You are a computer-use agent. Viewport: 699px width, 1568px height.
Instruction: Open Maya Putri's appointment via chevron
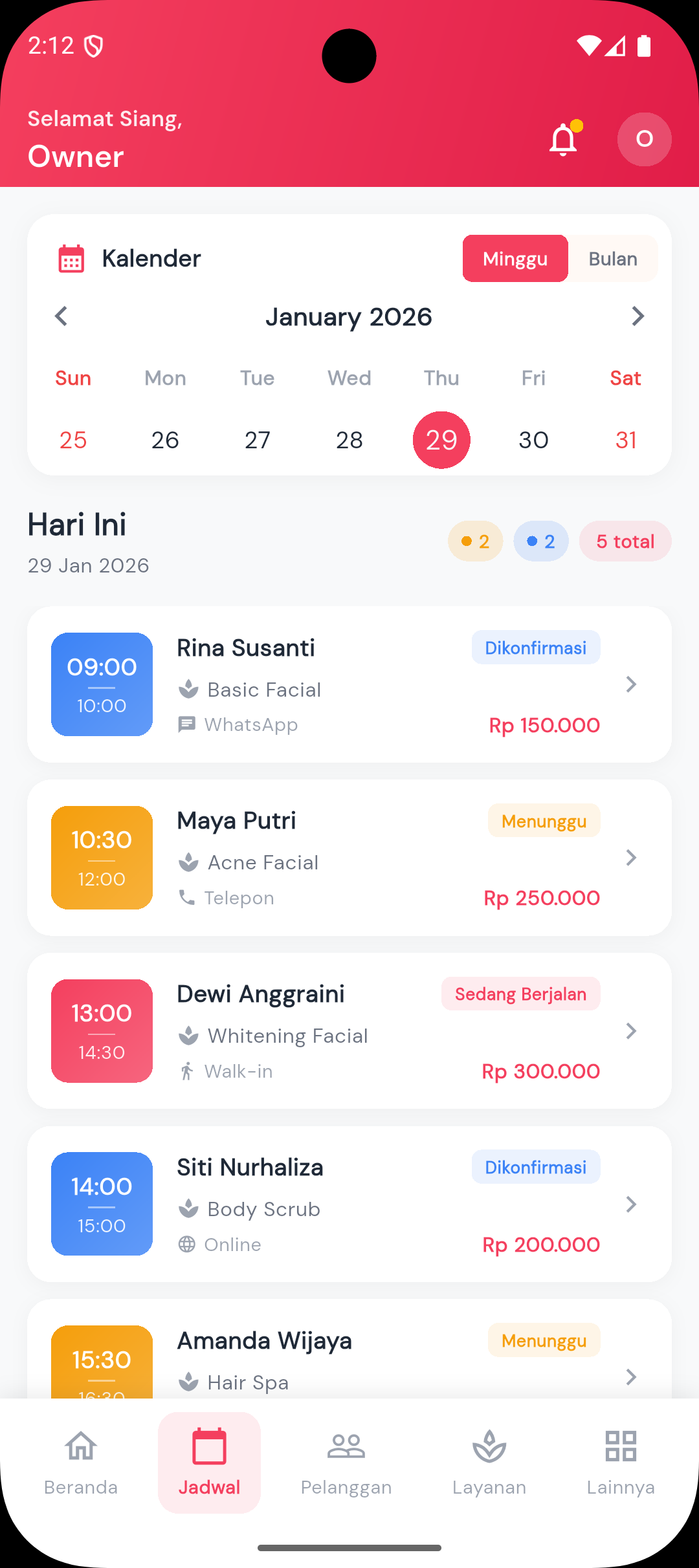click(631, 857)
